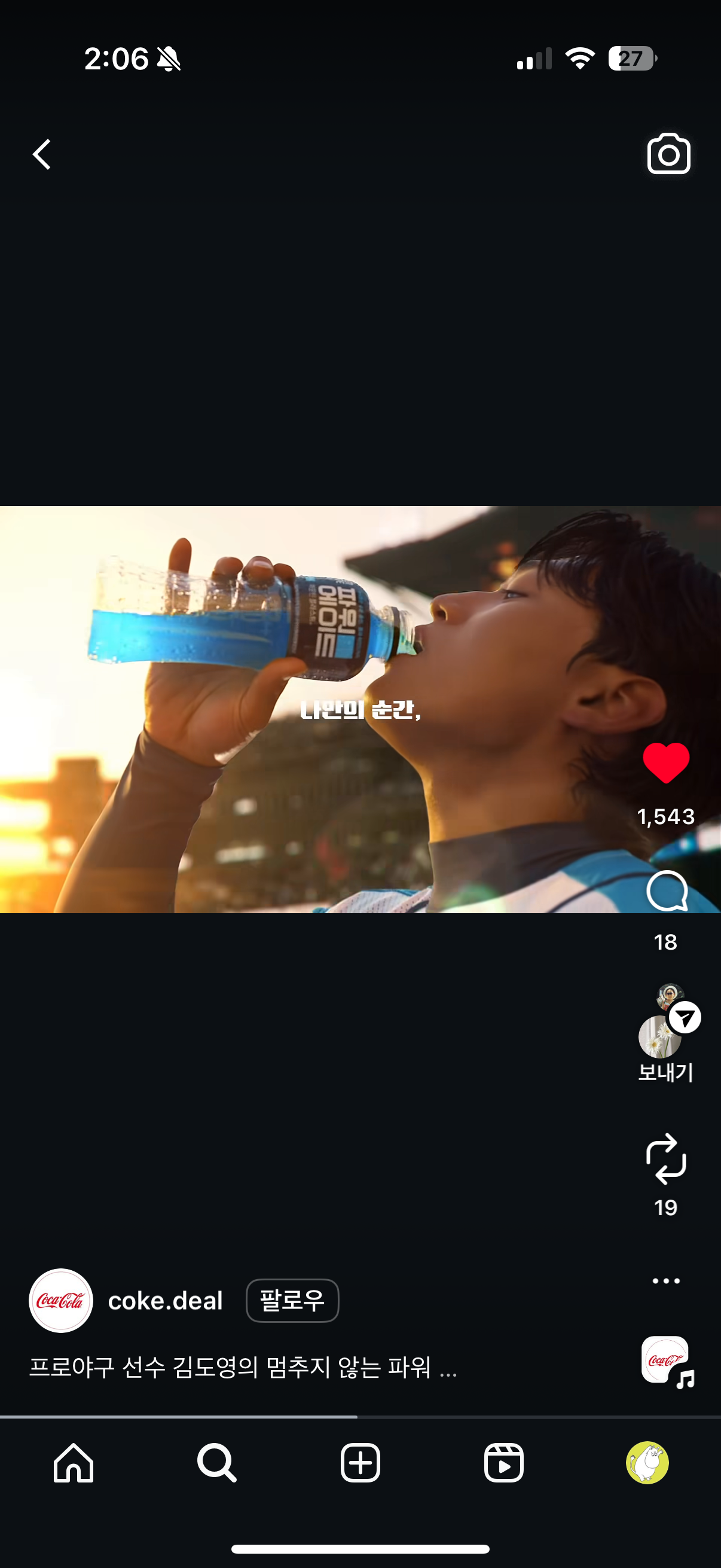Open the camera to create a reel
The height and width of the screenshot is (1568, 721).
pos(668,154)
